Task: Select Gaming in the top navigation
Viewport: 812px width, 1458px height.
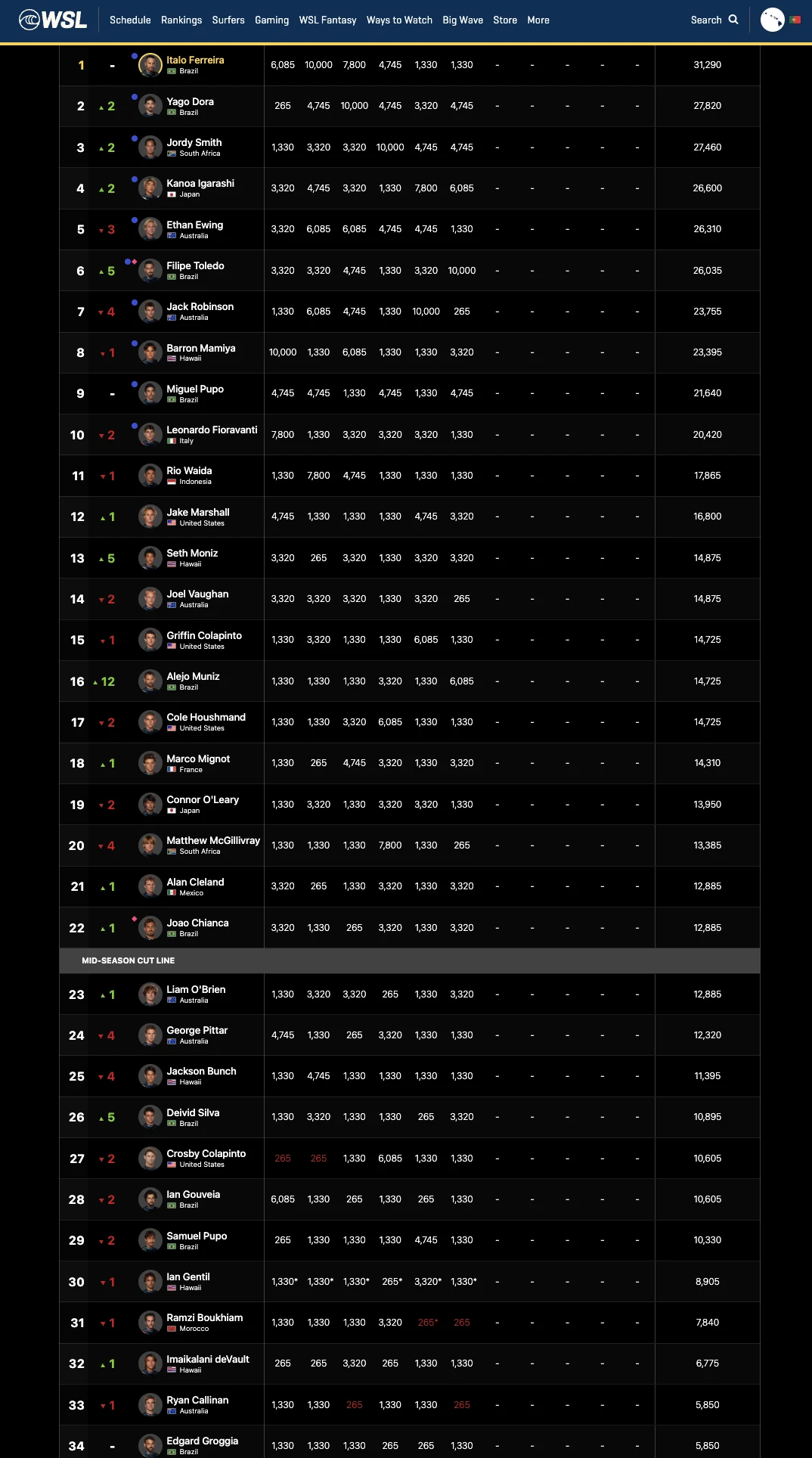Action: point(272,20)
